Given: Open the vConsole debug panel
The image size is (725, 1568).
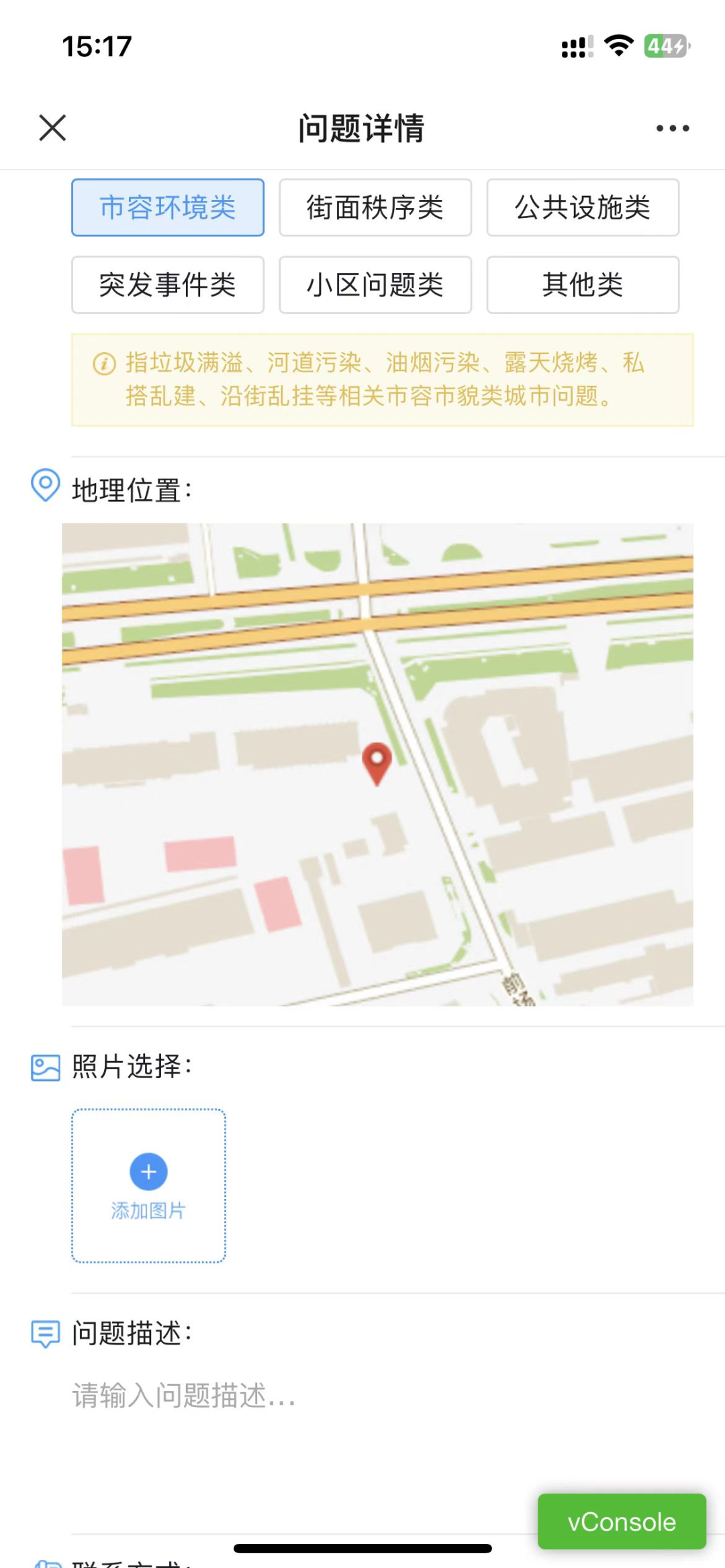Looking at the screenshot, I should click(x=622, y=1521).
